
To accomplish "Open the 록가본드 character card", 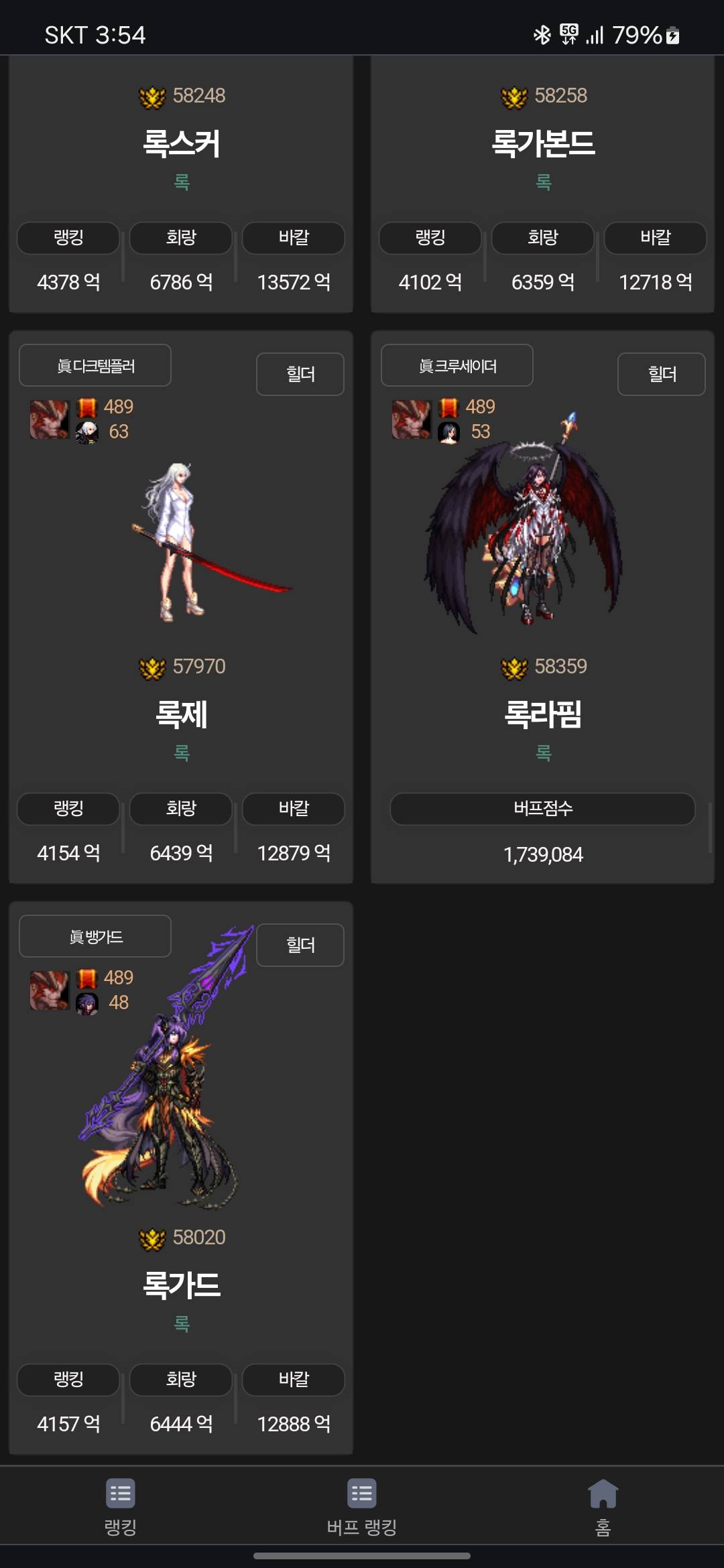I will click(x=543, y=143).
